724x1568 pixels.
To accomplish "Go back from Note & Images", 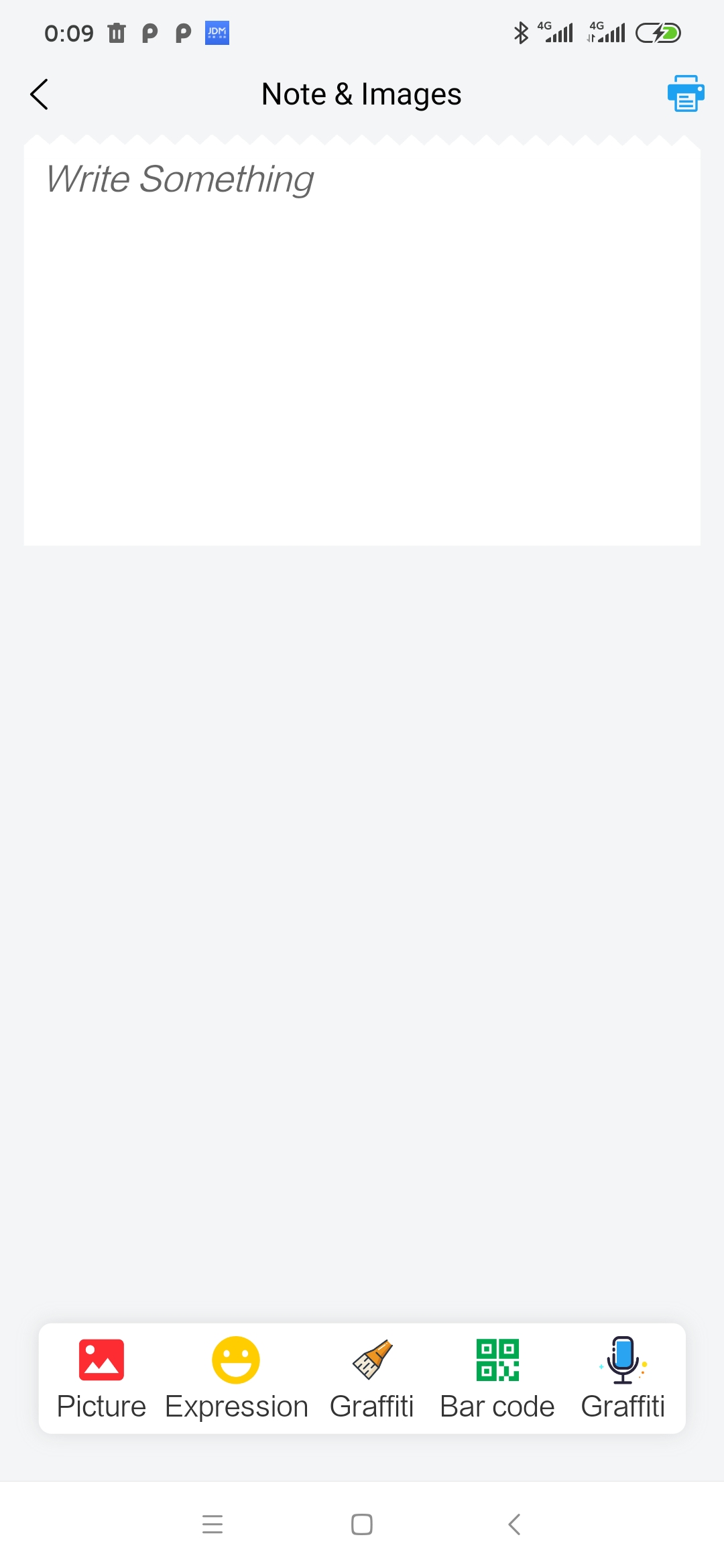I will tap(40, 94).
